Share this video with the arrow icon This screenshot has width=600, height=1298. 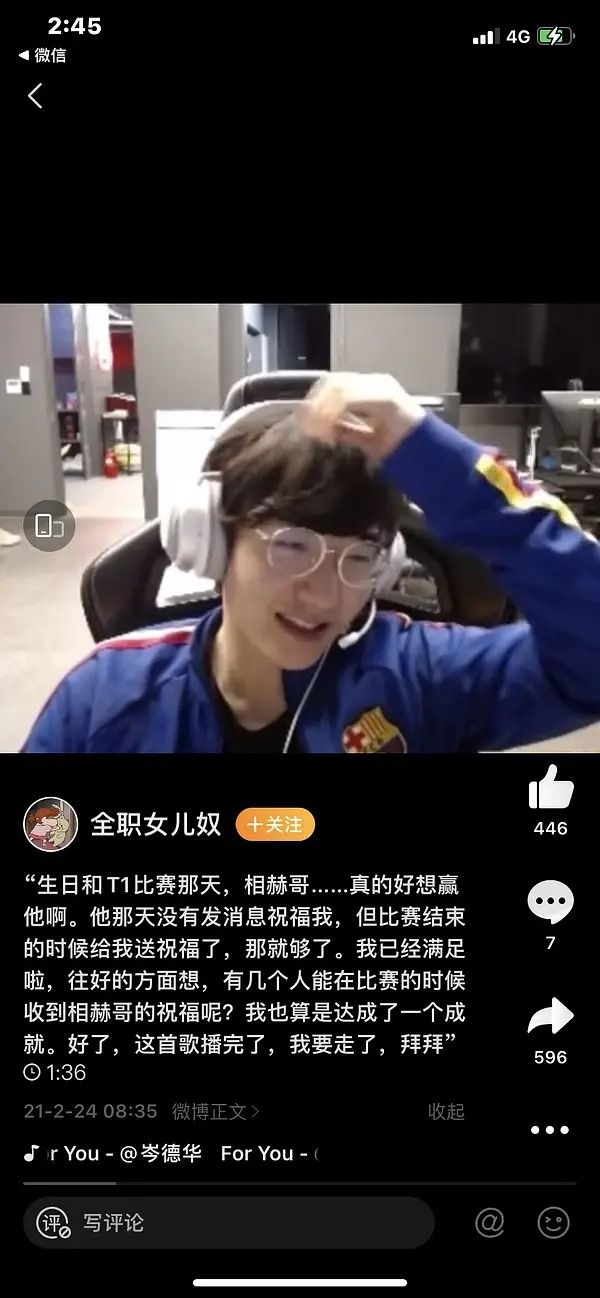(550, 1018)
